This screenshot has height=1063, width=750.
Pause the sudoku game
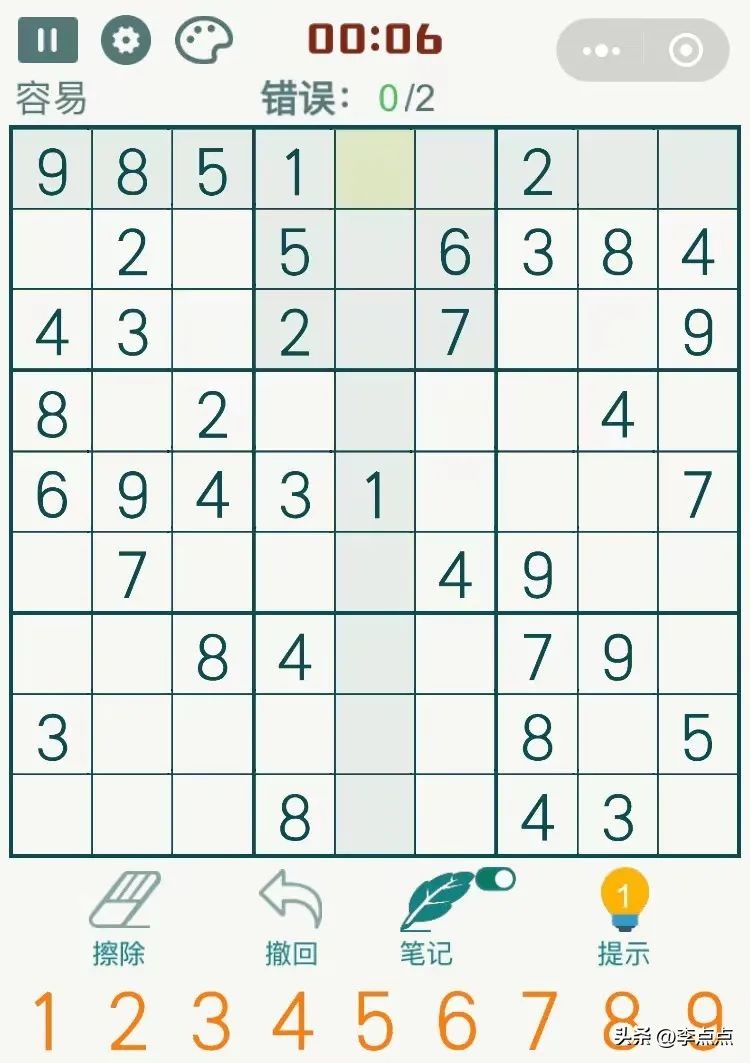pyautogui.click(x=47, y=41)
